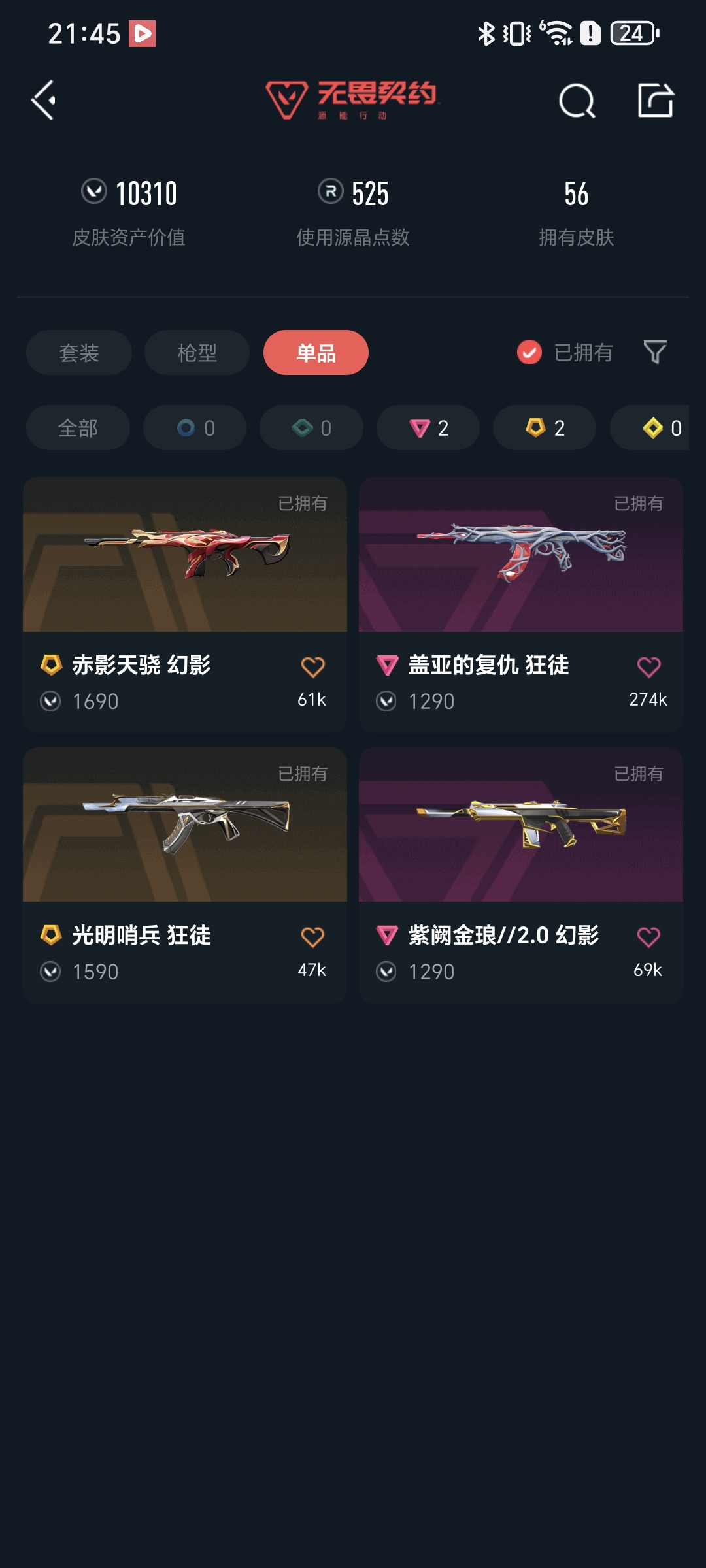Filter by pink triangle rarity chip

[428, 428]
